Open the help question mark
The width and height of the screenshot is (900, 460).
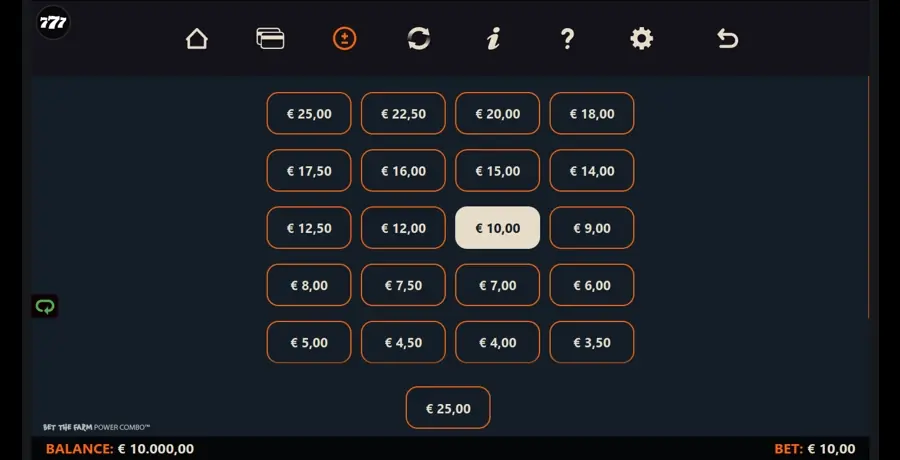click(567, 39)
